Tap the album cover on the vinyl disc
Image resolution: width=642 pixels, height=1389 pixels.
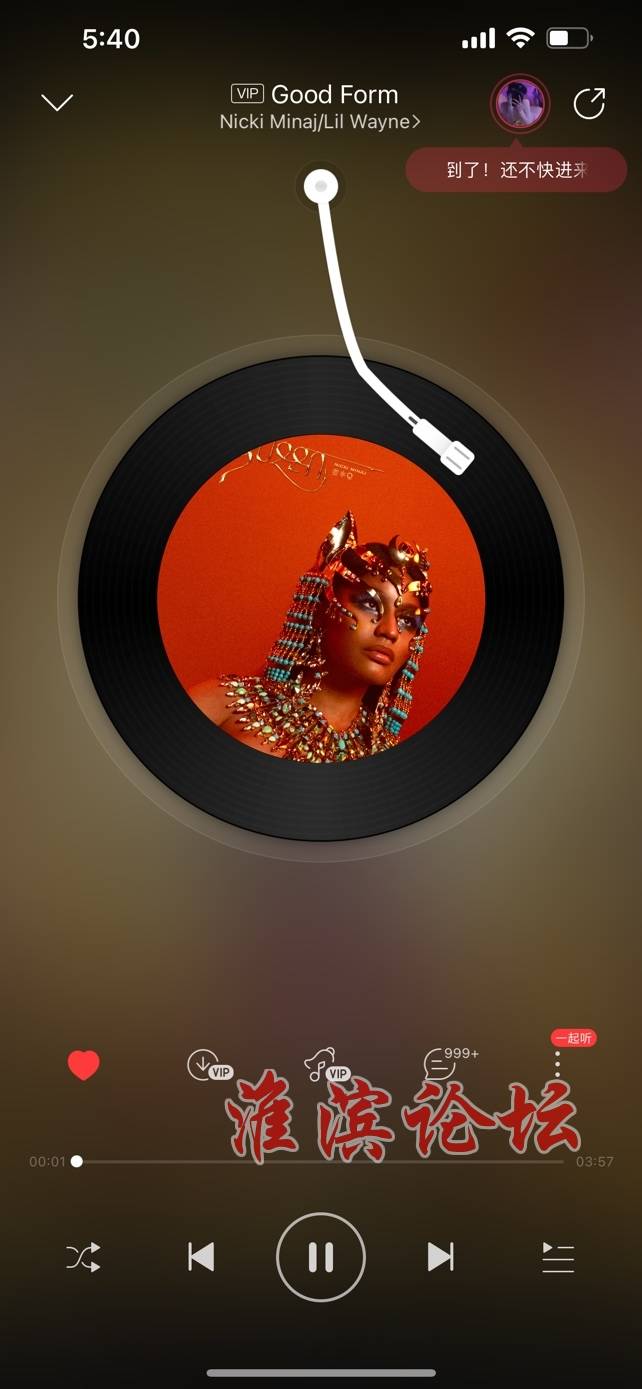321,598
